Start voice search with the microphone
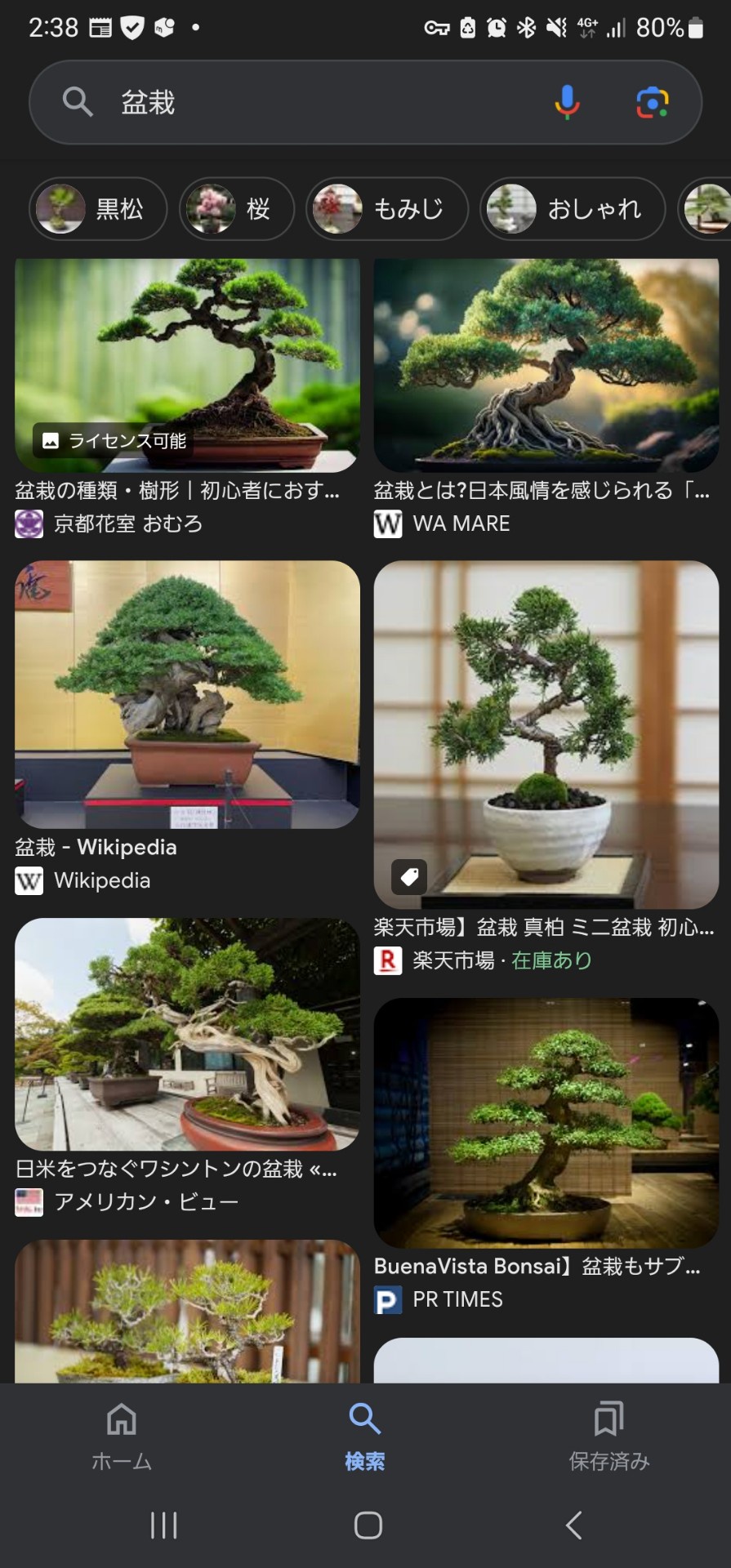This screenshot has width=731, height=1568. [x=567, y=103]
